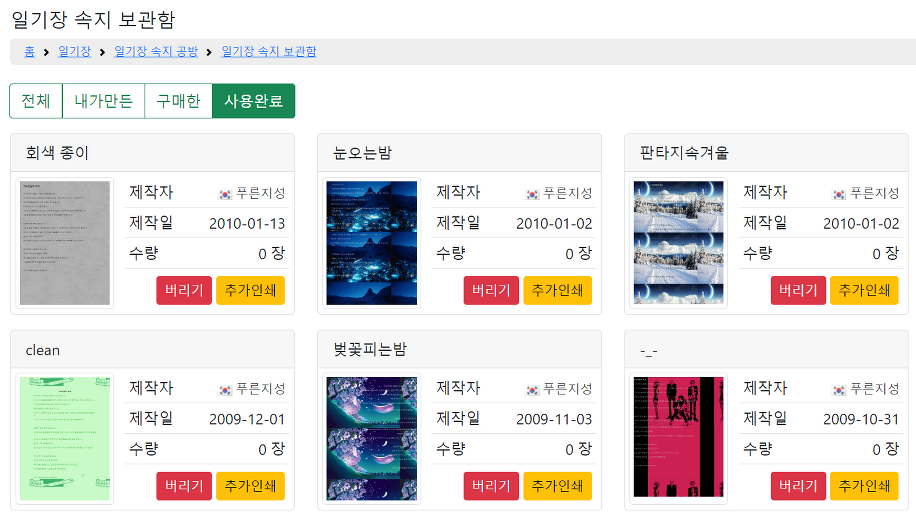Open the 일기장 breadcrumb link
This screenshot has width=916, height=521.
pos(75,51)
